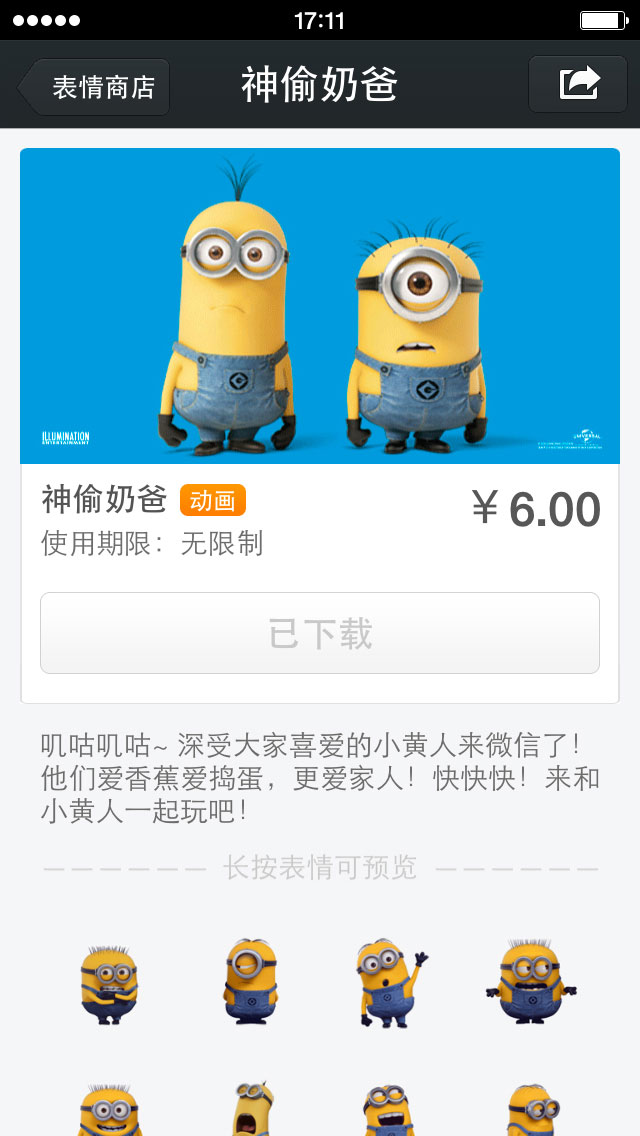Select the minion sticker with arms spread
The width and height of the screenshot is (640, 1136).
531,981
